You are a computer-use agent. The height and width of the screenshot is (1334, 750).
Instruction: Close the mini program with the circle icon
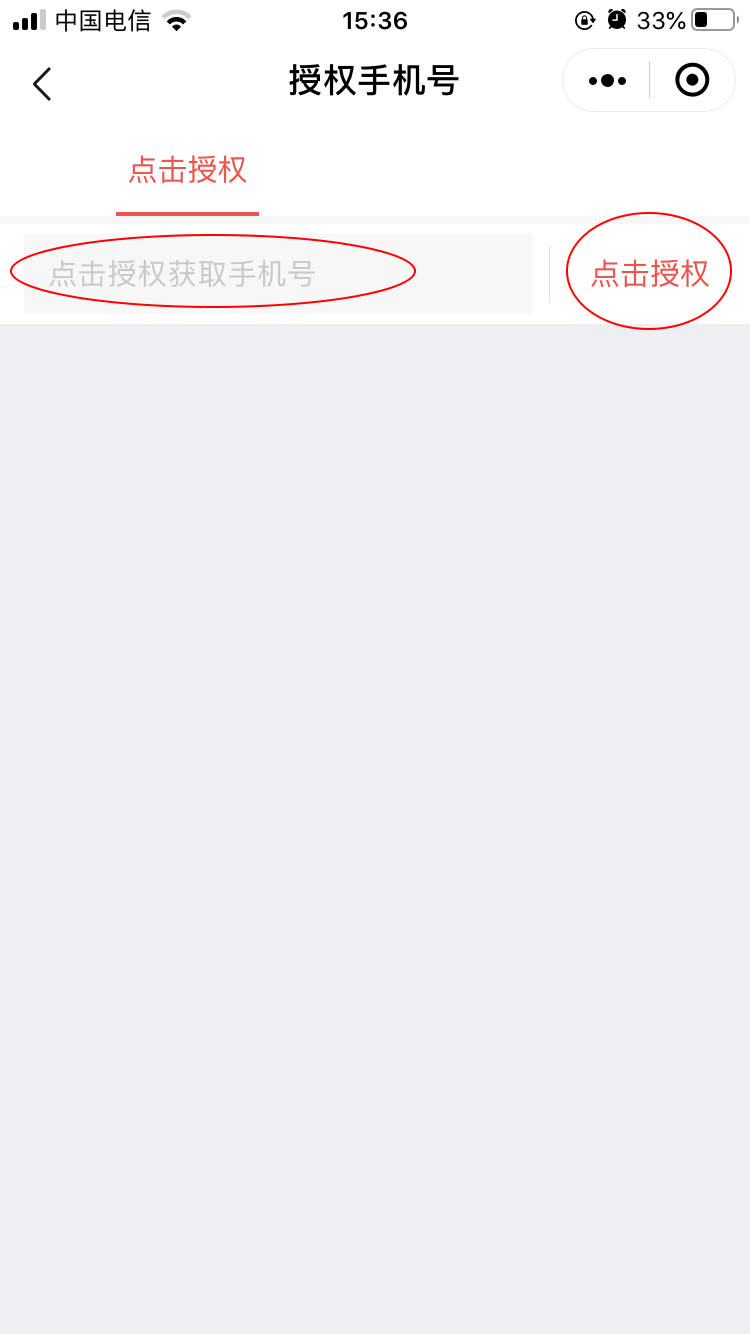[692, 80]
